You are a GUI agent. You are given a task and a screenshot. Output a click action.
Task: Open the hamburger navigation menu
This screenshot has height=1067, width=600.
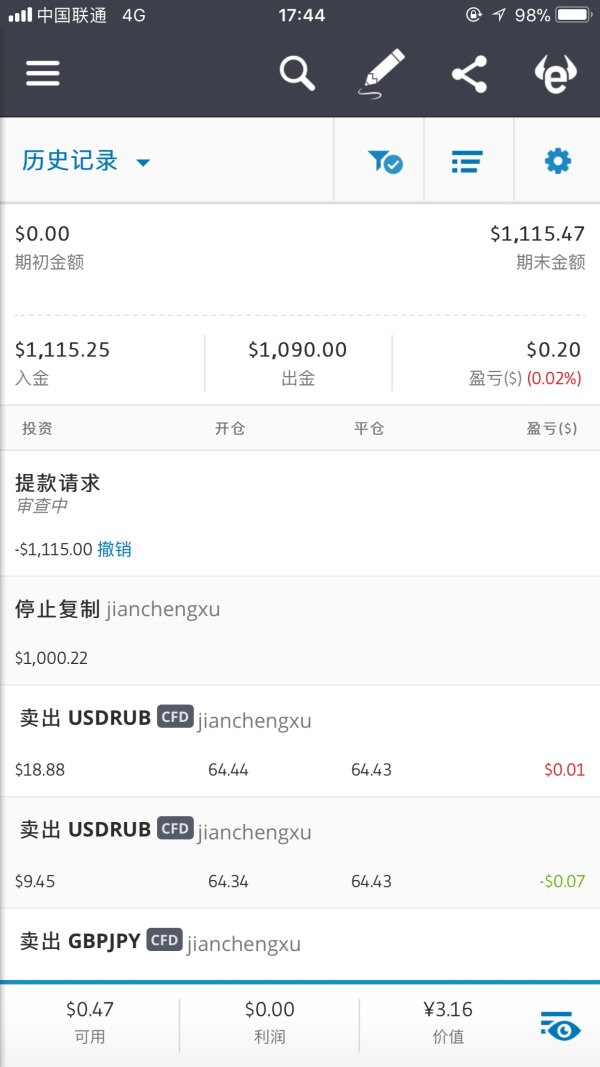tap(43, 74)
